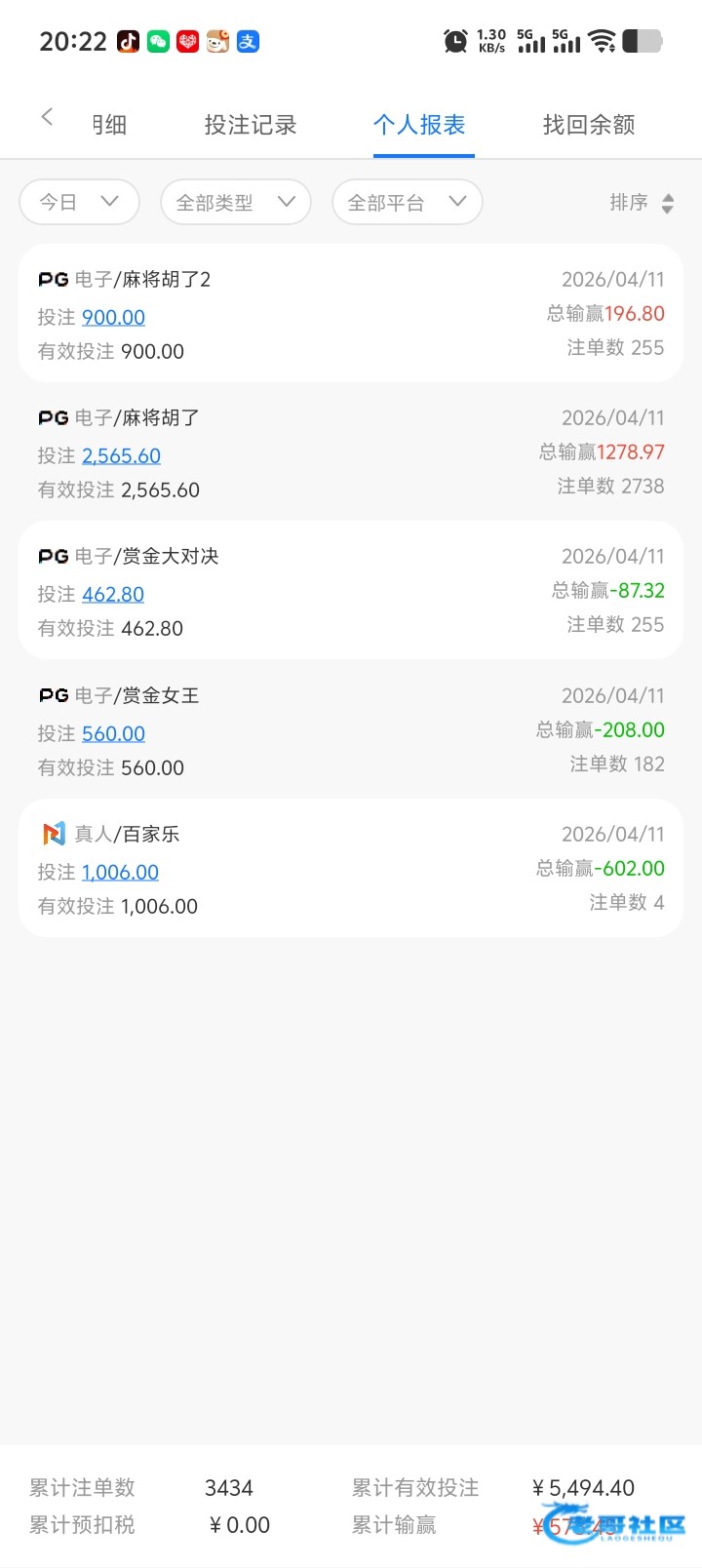Select the 个人报表 tab

click(x=419, y=125)
